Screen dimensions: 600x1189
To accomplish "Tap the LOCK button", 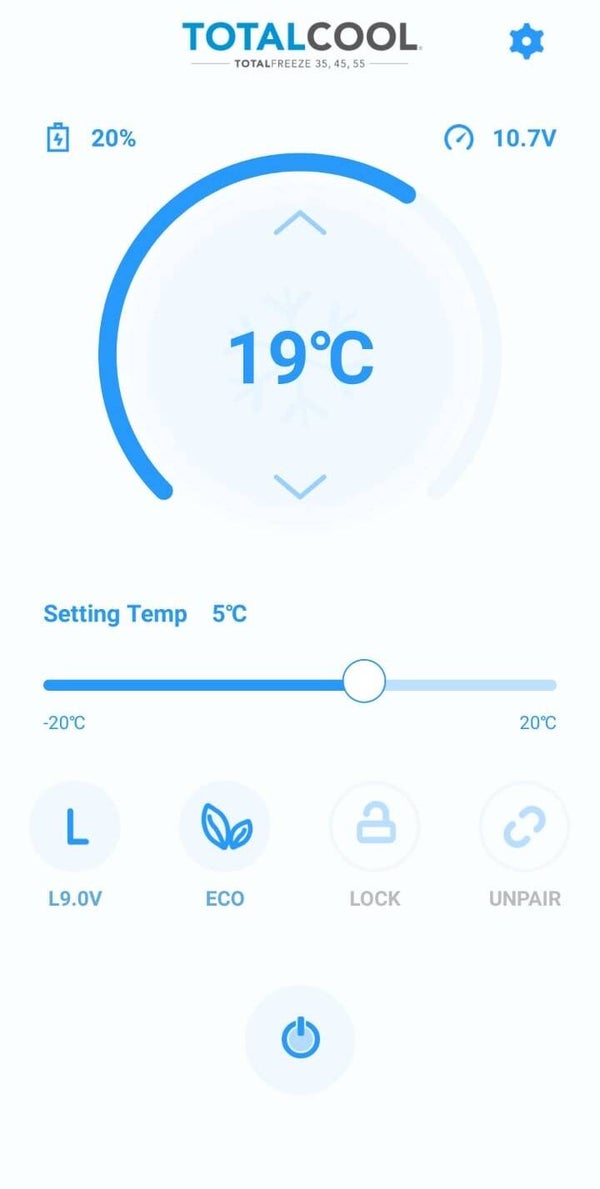I will tap(375, 828).
